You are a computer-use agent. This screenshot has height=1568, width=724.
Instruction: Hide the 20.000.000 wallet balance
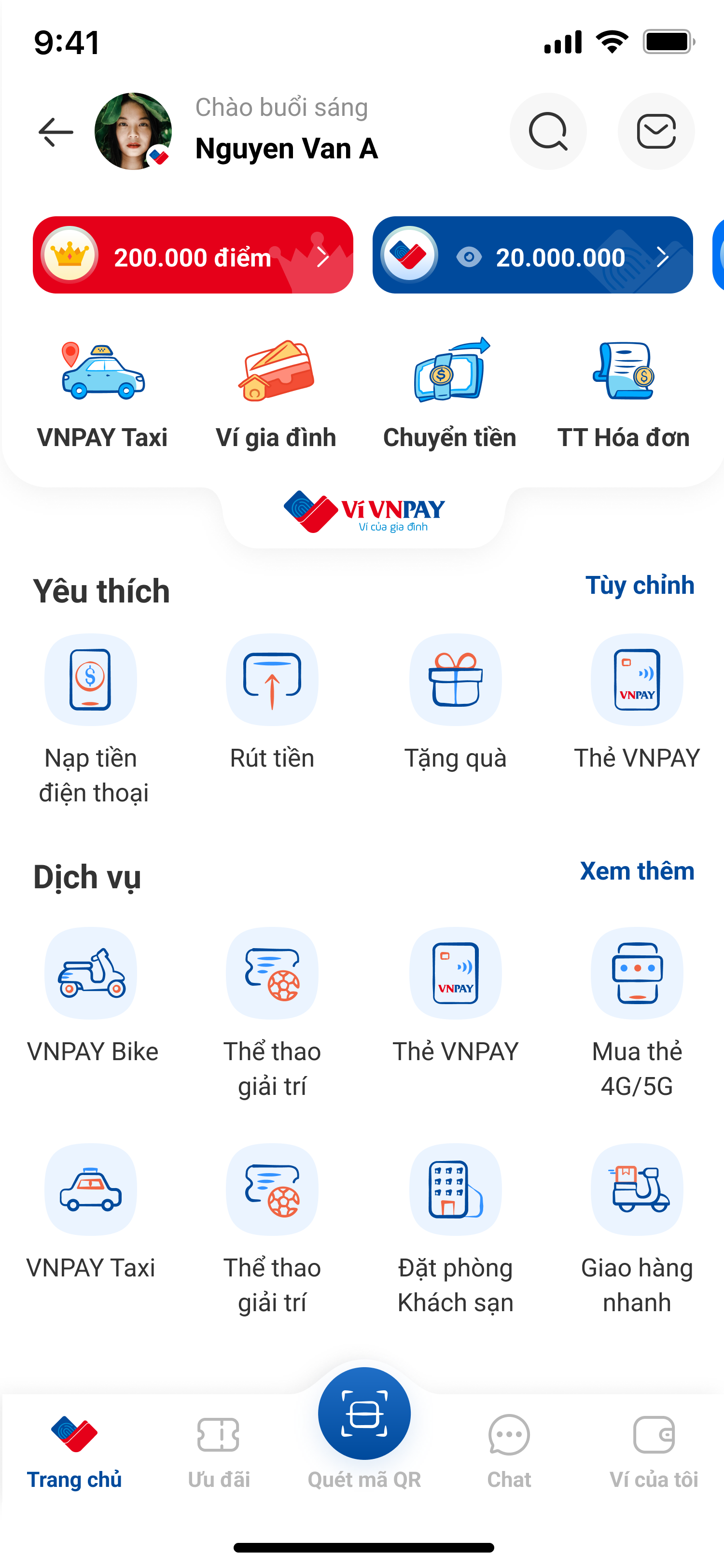469,257
